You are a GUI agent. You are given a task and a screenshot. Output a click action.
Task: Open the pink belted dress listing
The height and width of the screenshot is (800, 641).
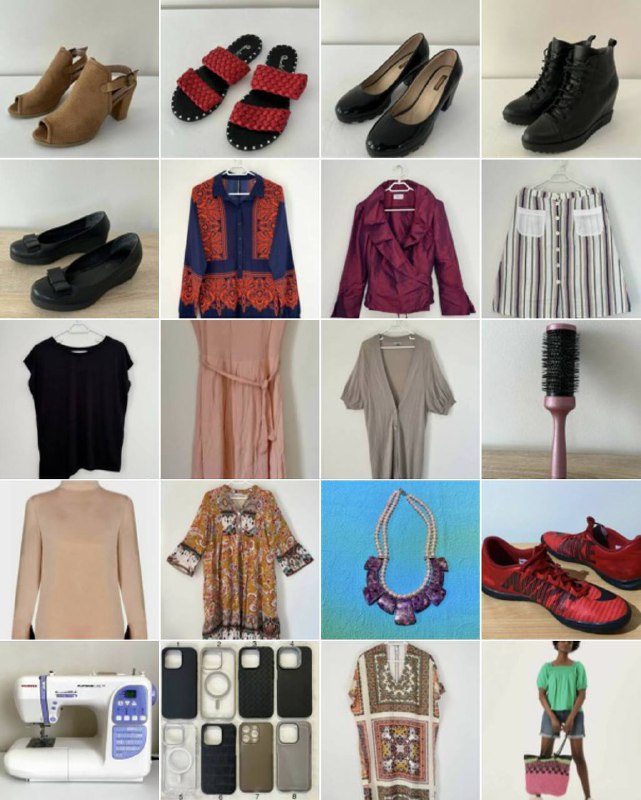239,400
